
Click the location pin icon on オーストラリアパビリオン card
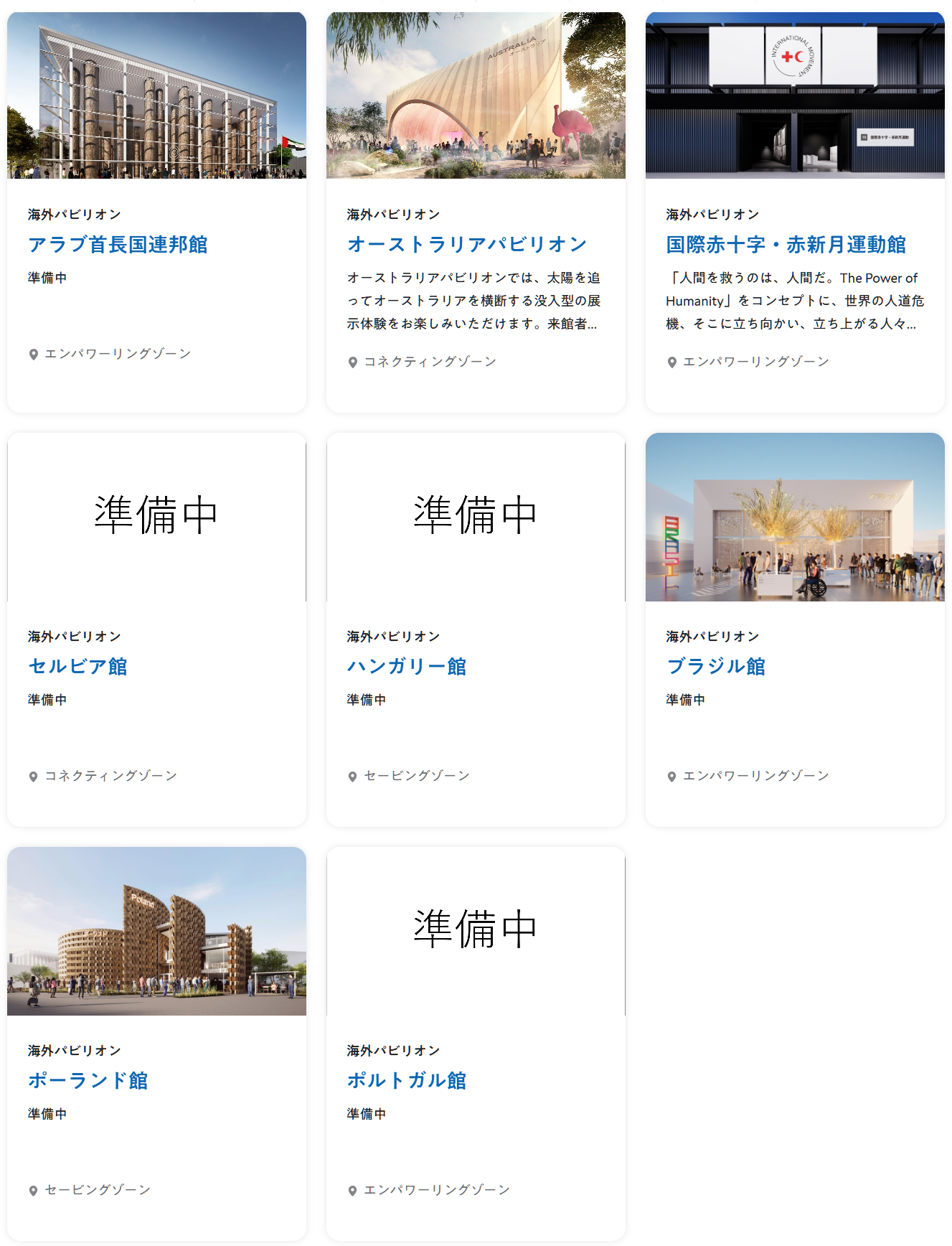coord(353,362)
